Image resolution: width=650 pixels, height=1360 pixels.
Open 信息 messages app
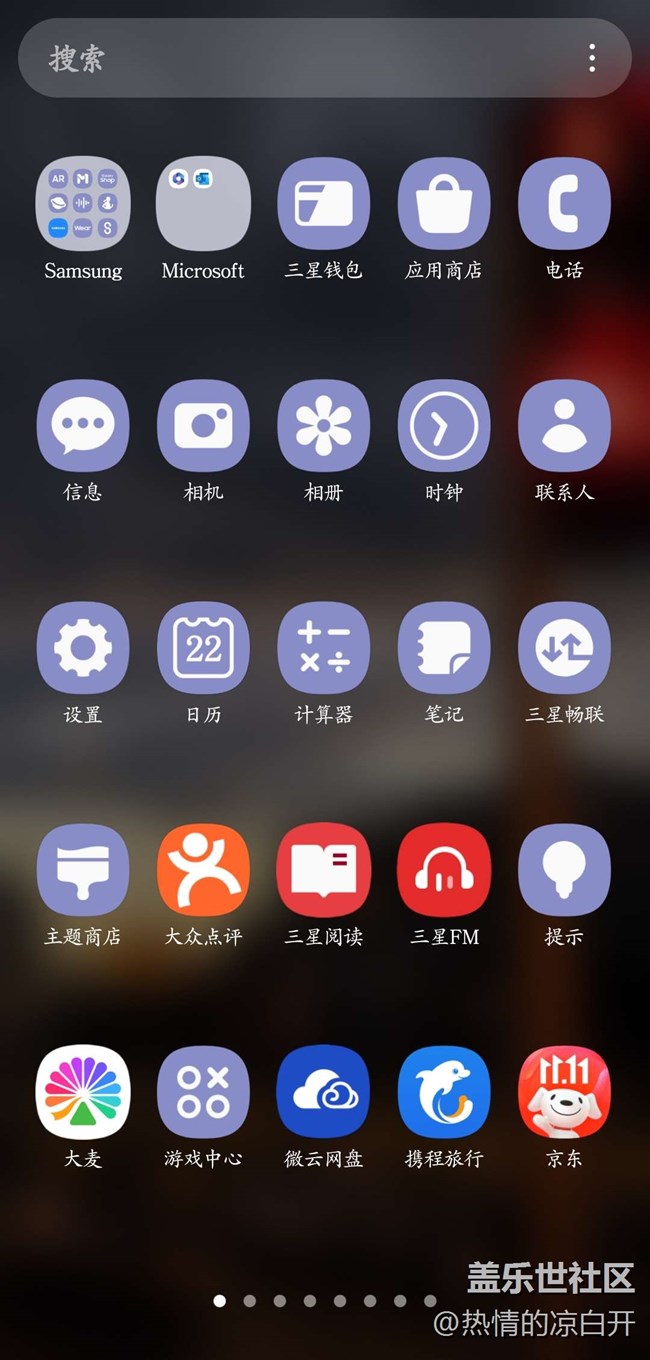83,425
